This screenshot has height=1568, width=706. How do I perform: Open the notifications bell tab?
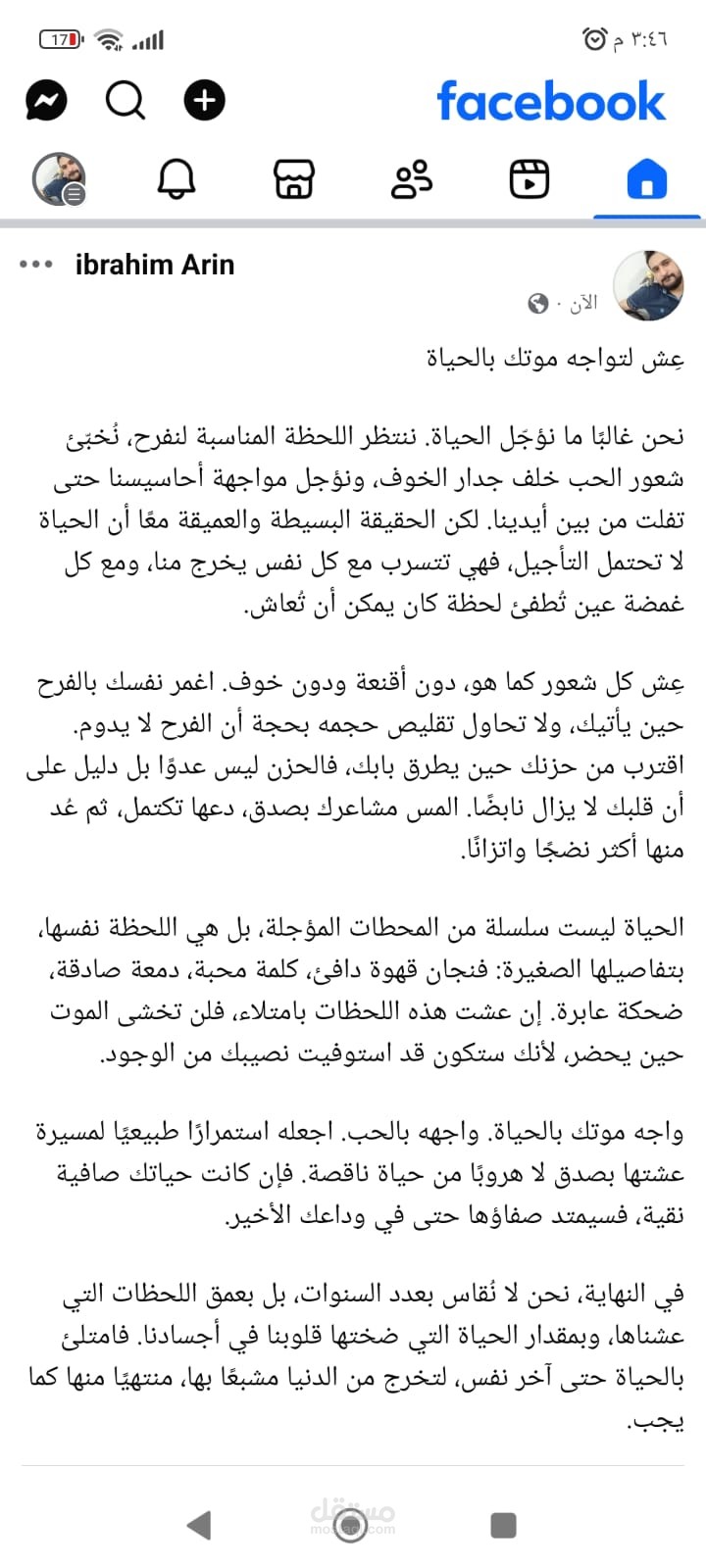click(176, 179)
